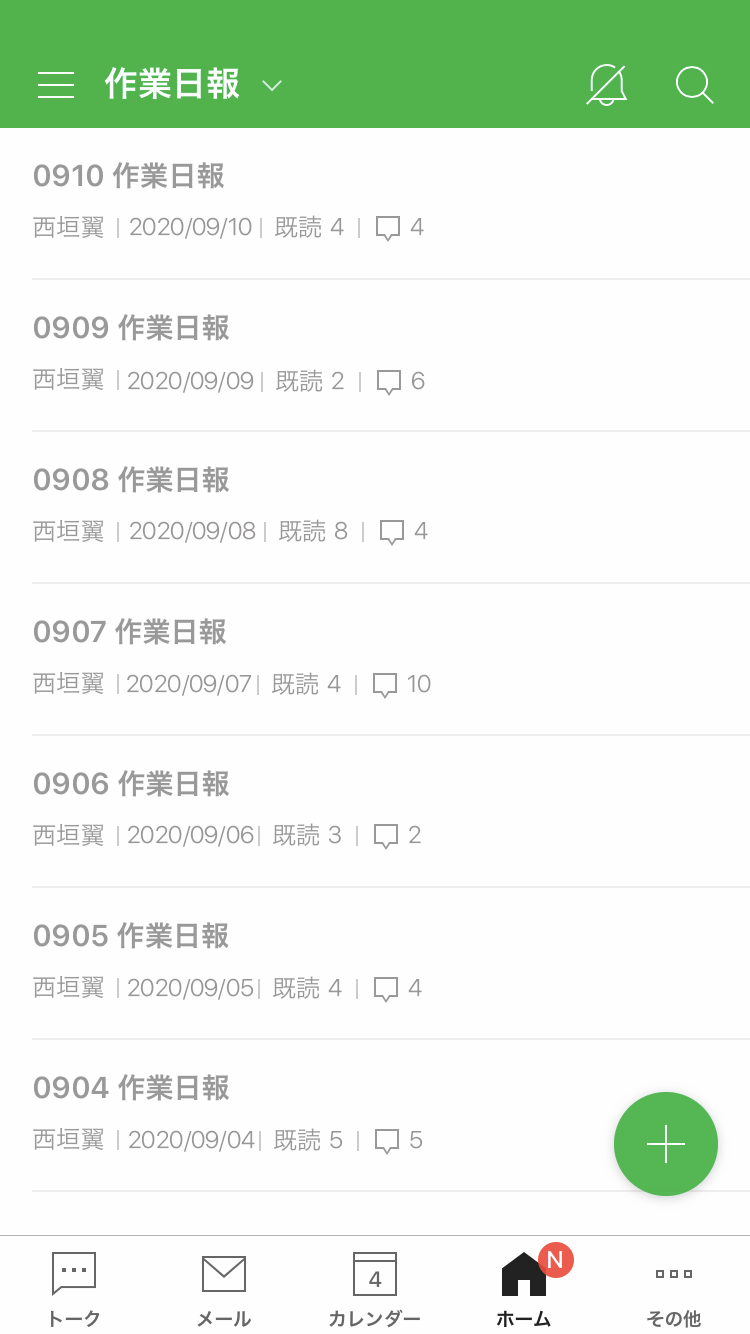Expand the 作業日報 board dropdown
750x1334 pixels.
coord(272,86)
